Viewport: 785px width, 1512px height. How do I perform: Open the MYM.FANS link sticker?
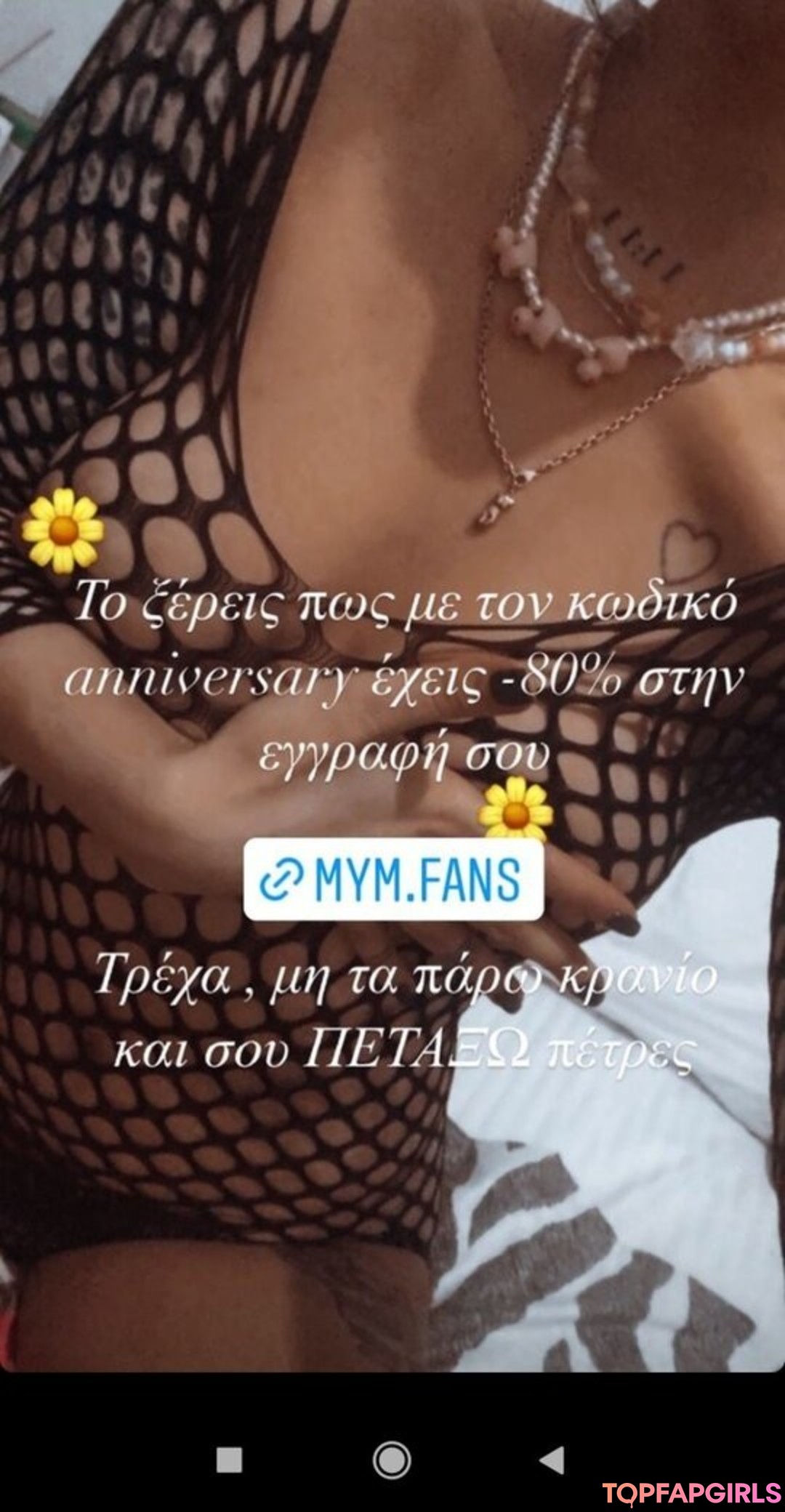click(x=393, y=880)
